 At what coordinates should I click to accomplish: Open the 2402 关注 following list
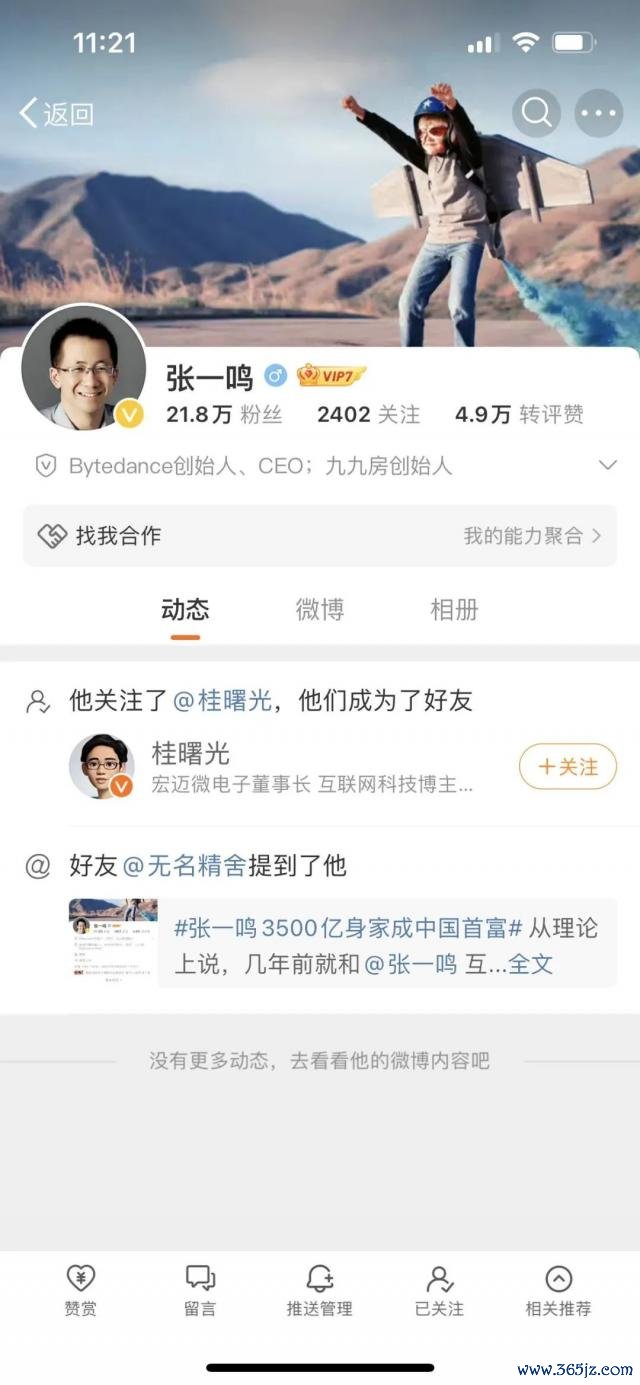coord(368,414)
